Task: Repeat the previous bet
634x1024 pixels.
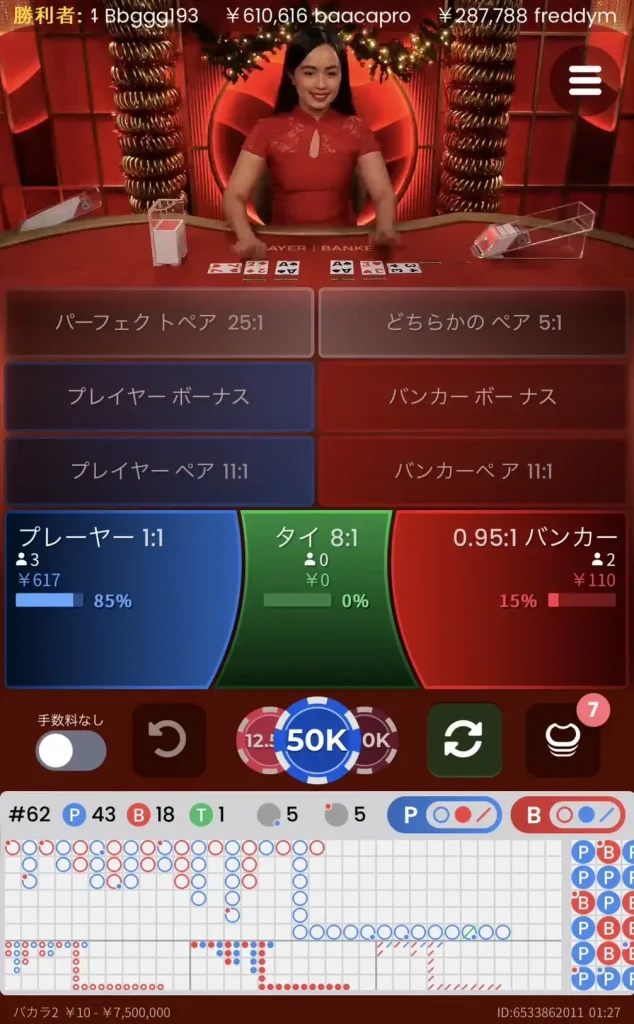Action: click(x=464, y=741)
